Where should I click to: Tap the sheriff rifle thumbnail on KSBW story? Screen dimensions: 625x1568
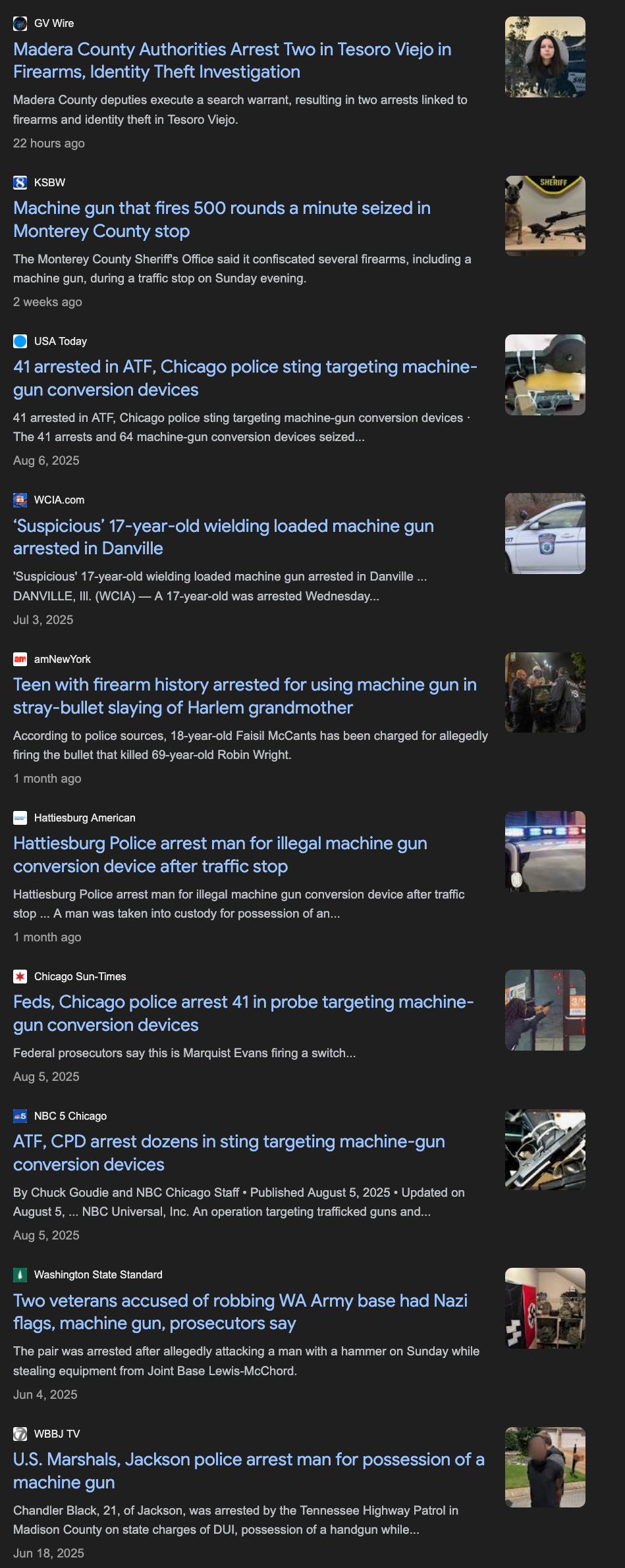(545, 216)
